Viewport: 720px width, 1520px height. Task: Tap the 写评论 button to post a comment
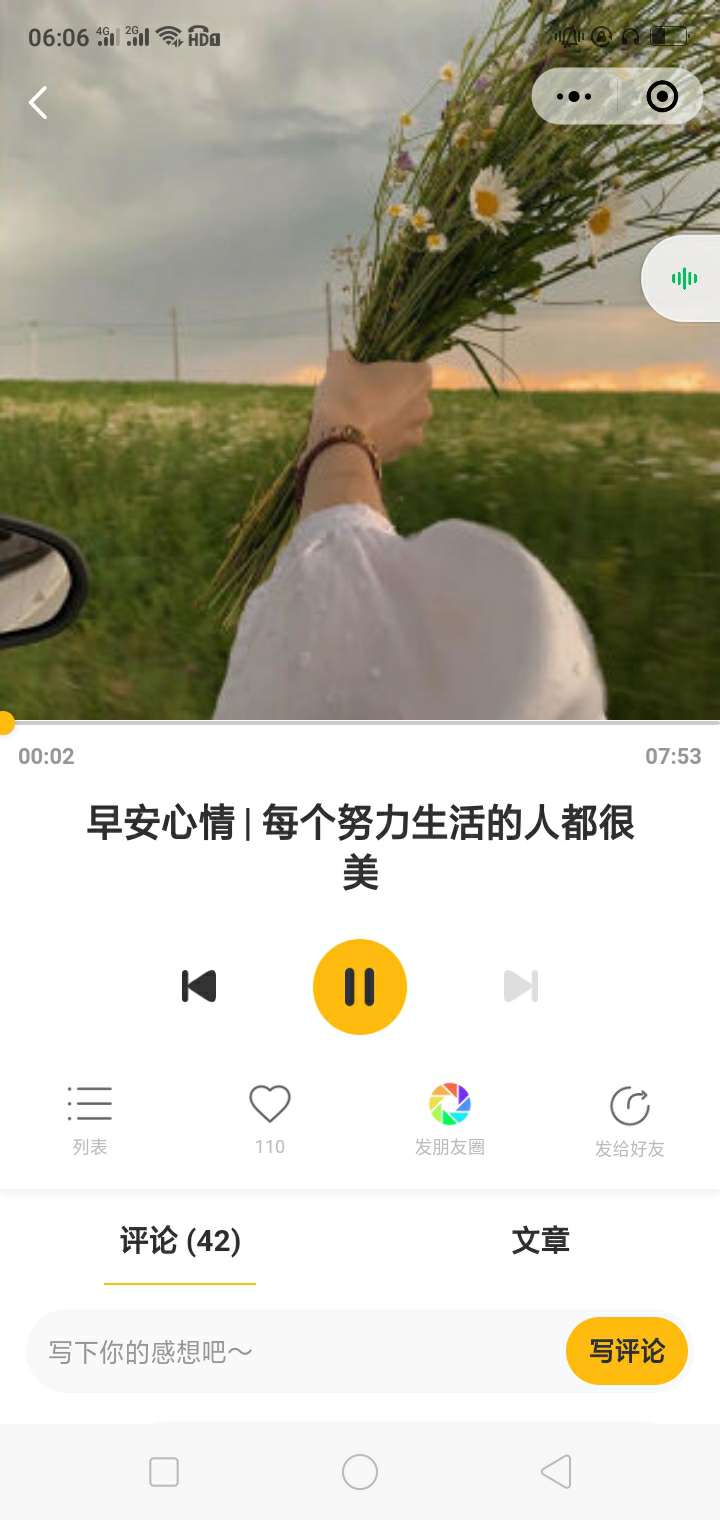click(626, 1350)
